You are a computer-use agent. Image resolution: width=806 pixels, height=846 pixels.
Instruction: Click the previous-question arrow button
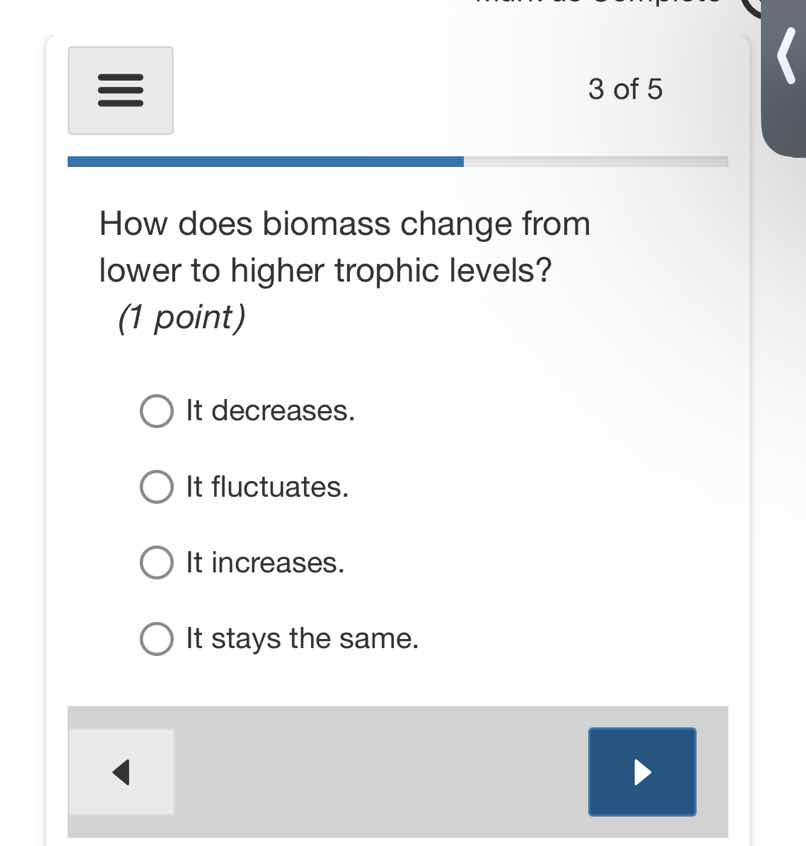point(121,771)
